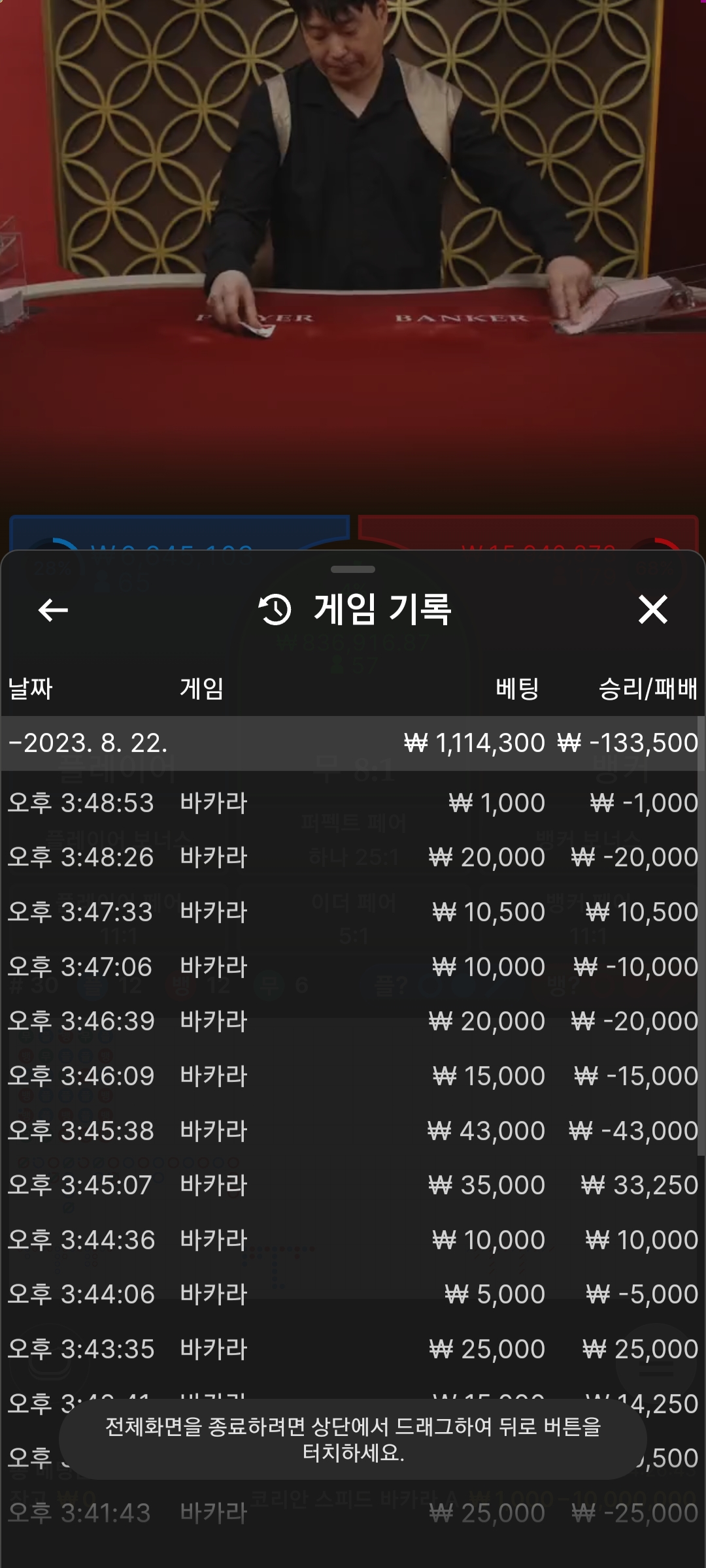This screenshot has width=706, height=1568.
Task: Open the 오후 3:44:36 바카라 record
Action: (x=353, y=1240)
